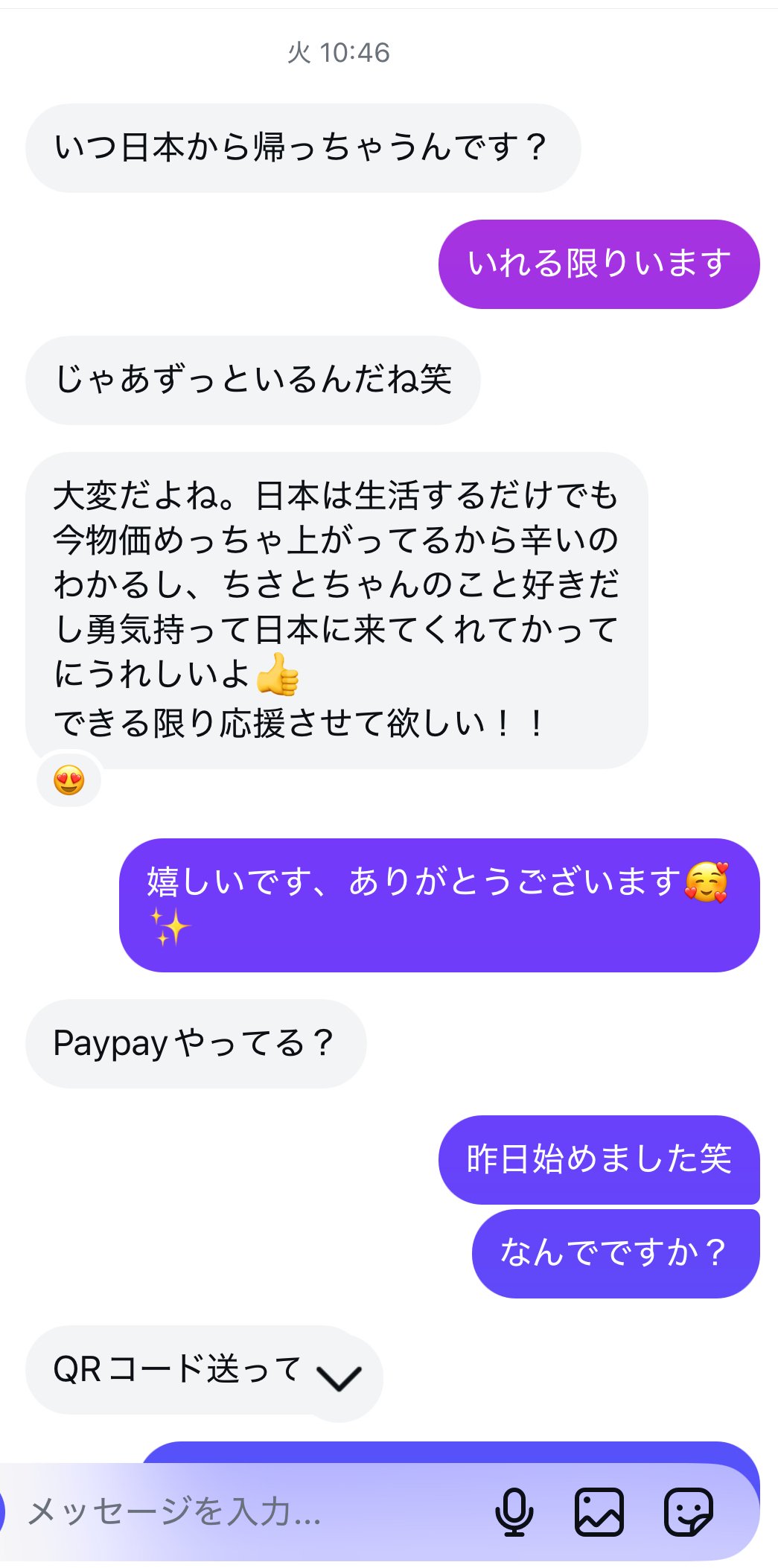Select the 火 10:46 timestamp header
778x1568 pixels.
tap(339, 52)
